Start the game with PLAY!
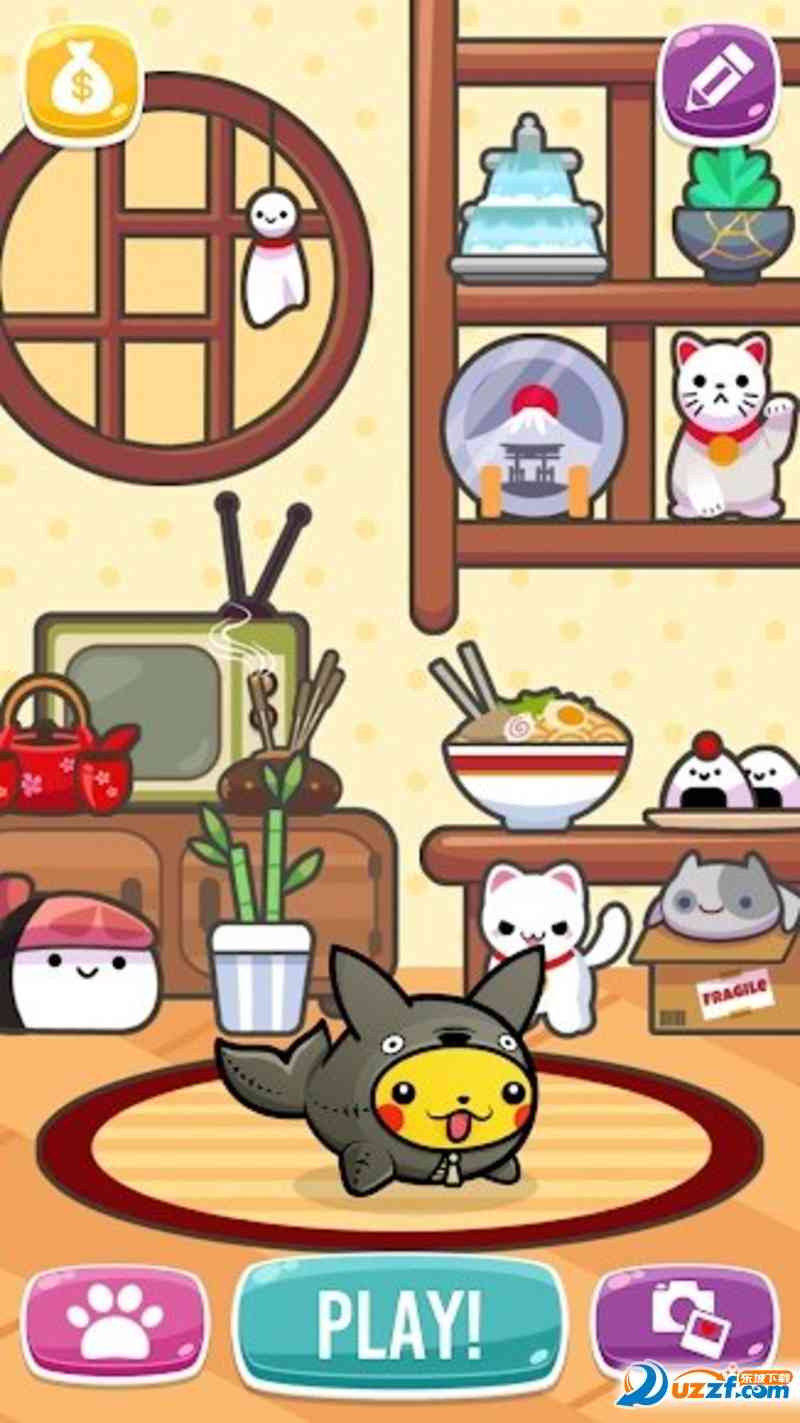 pyautogui.click(x=400, y=1323)
